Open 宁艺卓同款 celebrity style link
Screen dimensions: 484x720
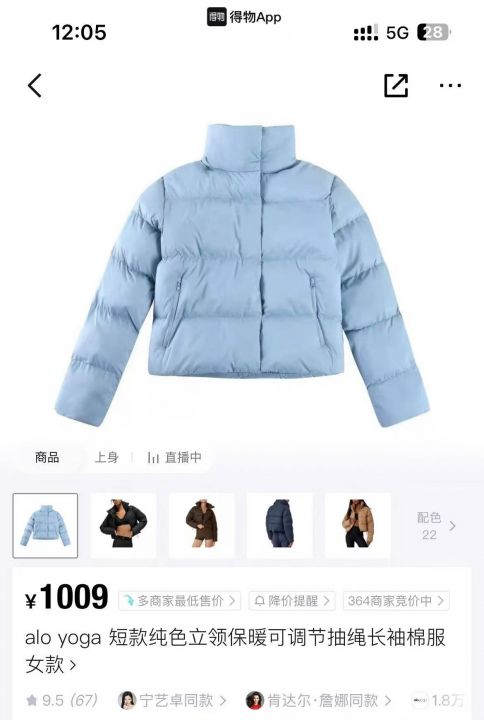point(173,700)
